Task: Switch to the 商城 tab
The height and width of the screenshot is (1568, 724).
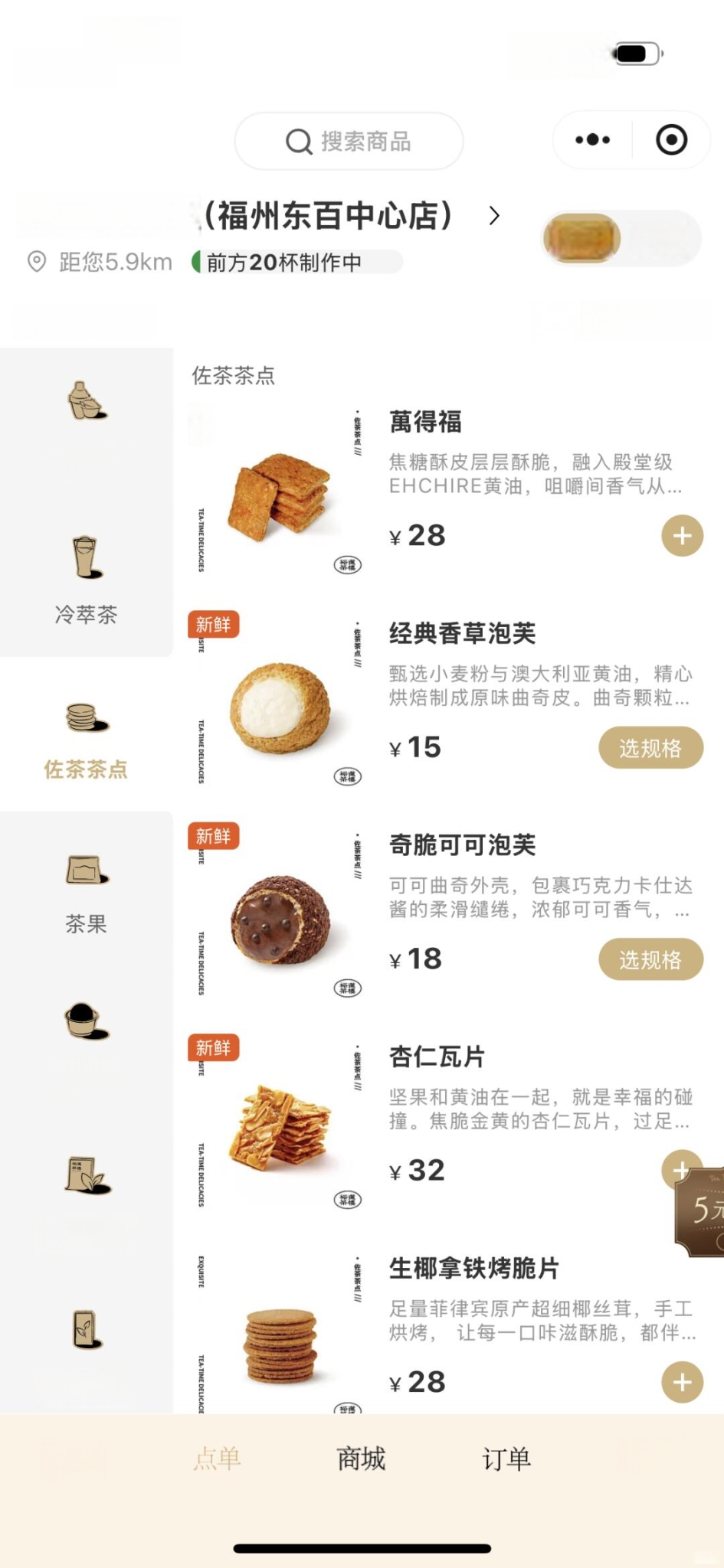Action: point(361,1459)
